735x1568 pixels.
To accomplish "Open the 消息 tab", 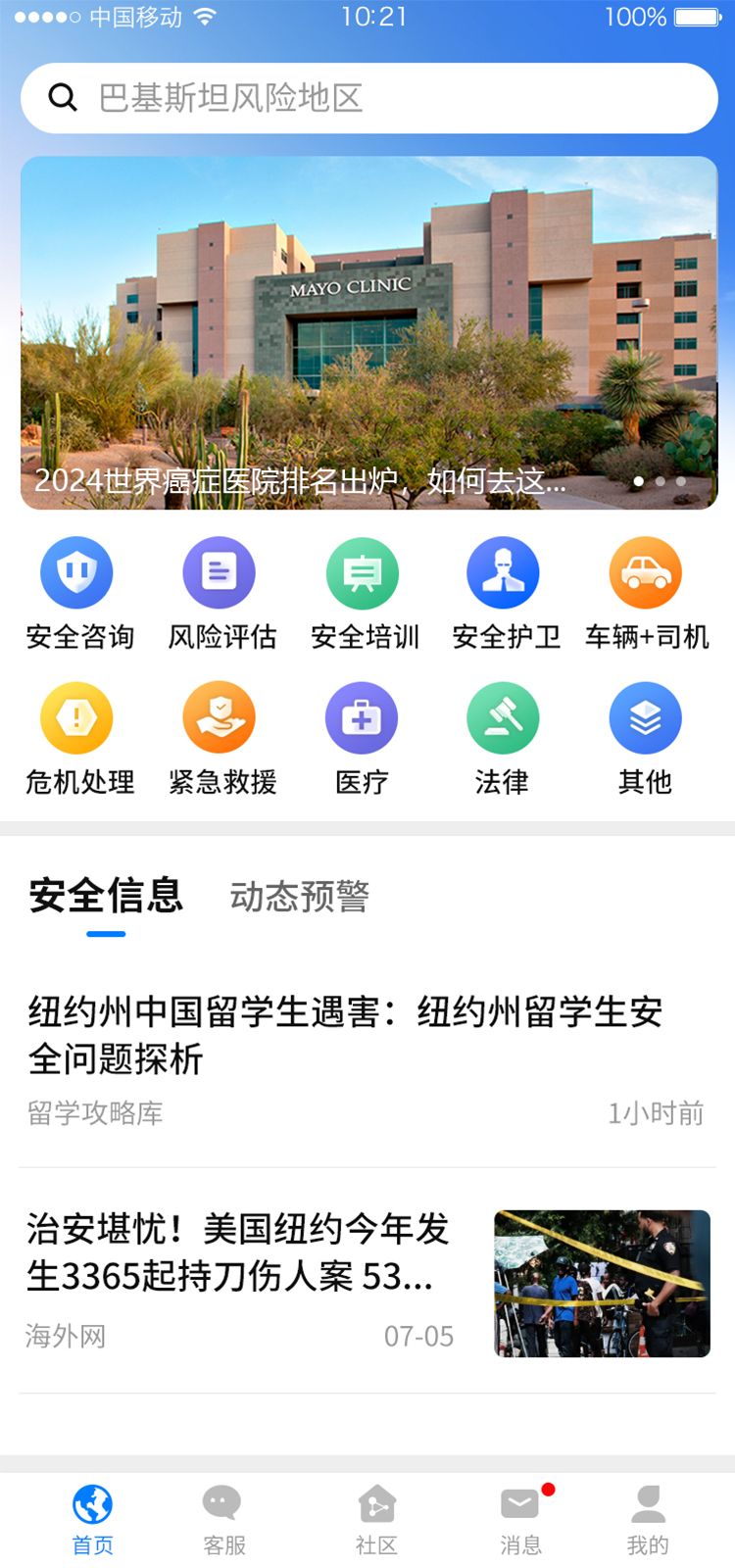I will click(520, 1520).
